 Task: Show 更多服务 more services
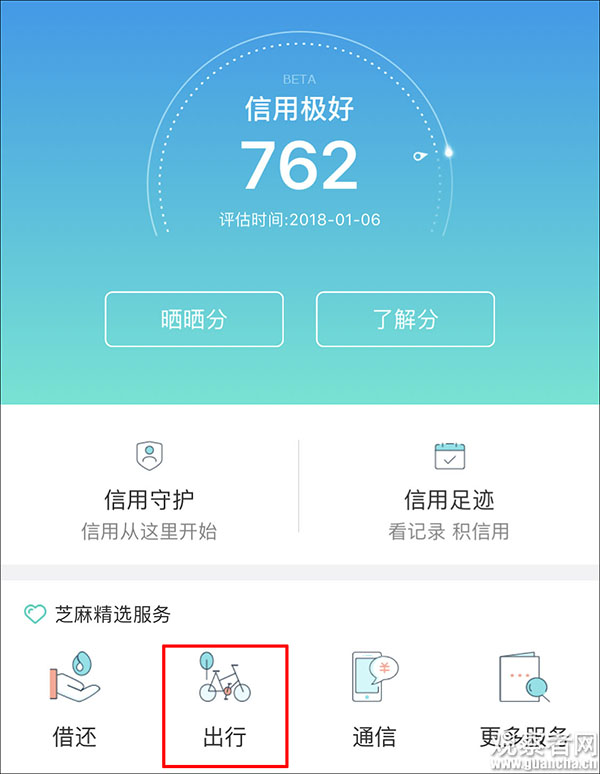click(x=525, y=700)
